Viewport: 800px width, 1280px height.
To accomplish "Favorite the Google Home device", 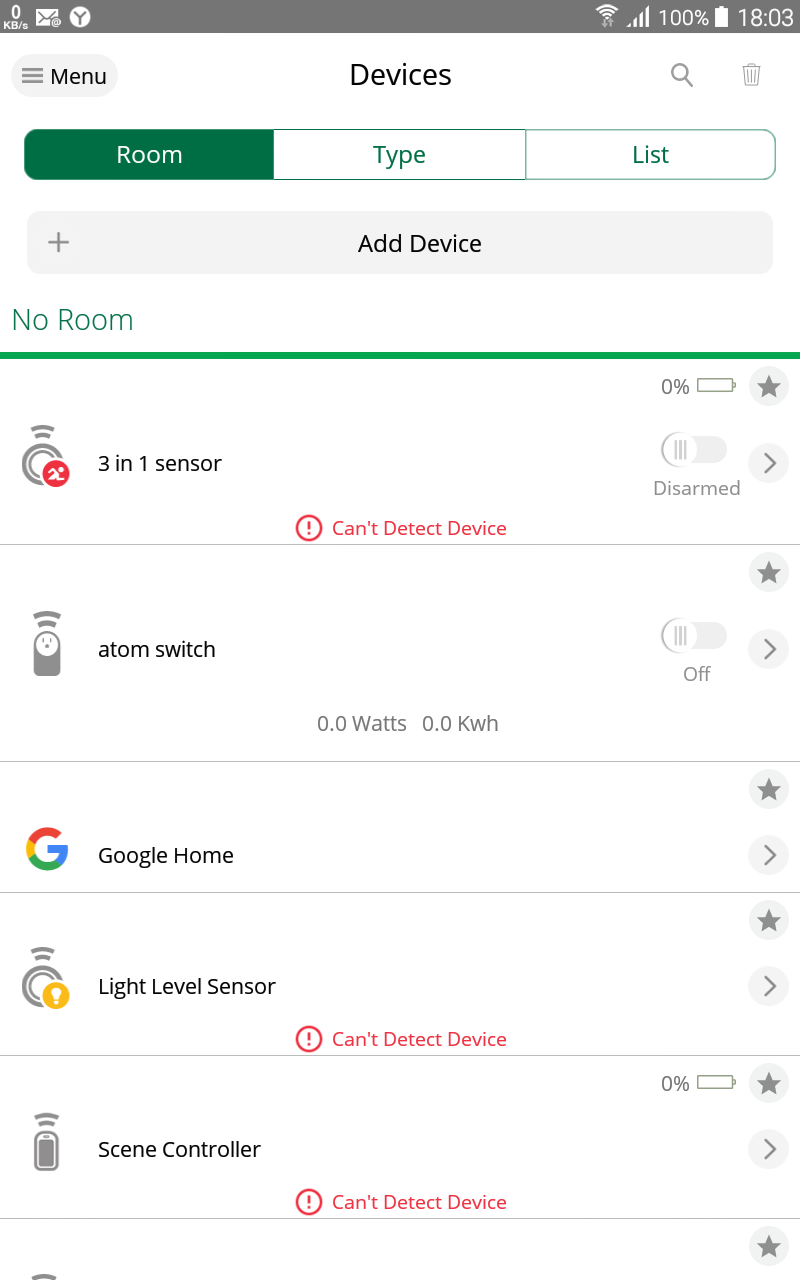I will coord(768,789).
